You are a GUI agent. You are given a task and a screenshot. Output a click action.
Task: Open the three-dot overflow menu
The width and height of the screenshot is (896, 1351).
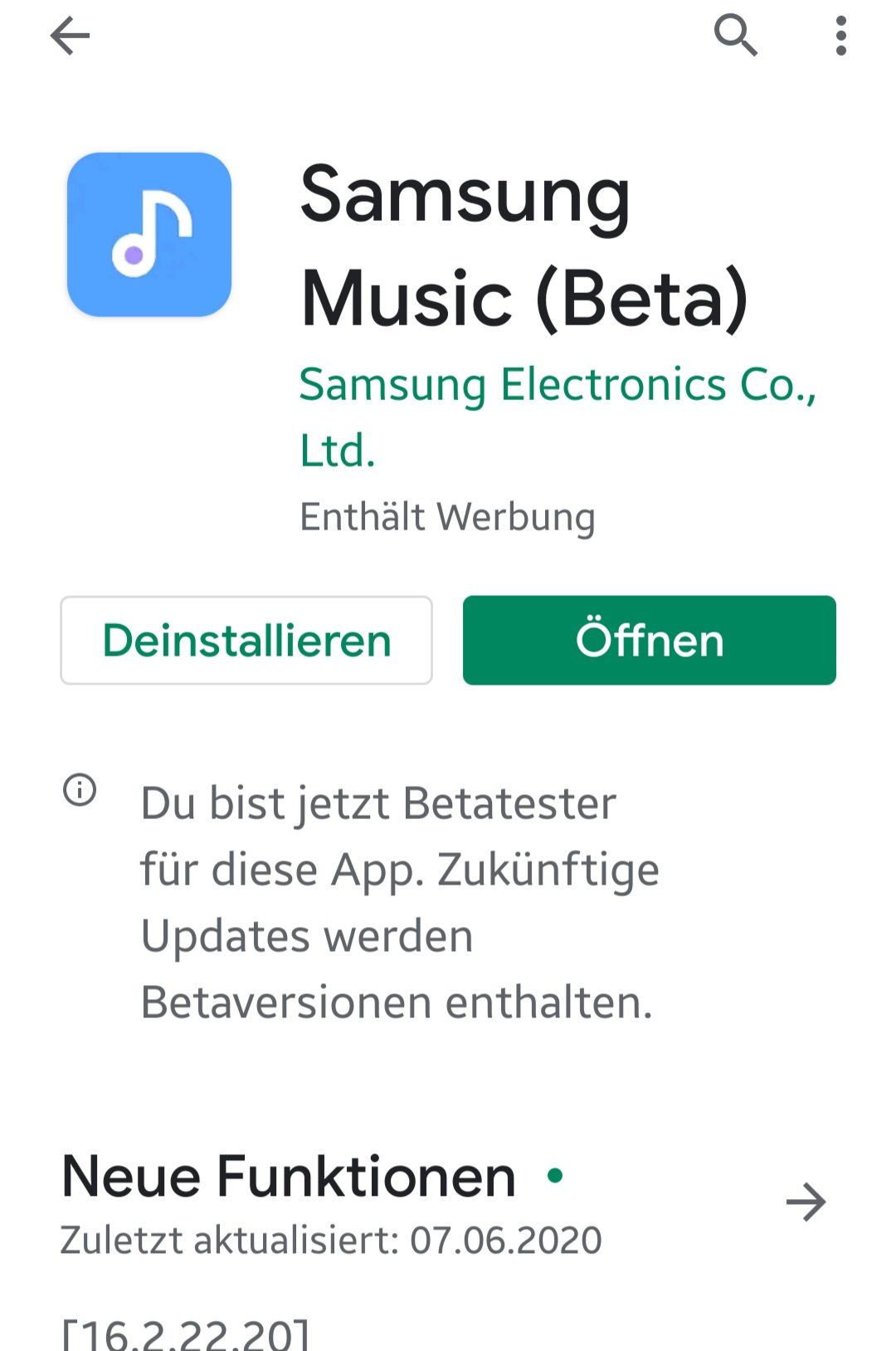coord(840,37)
